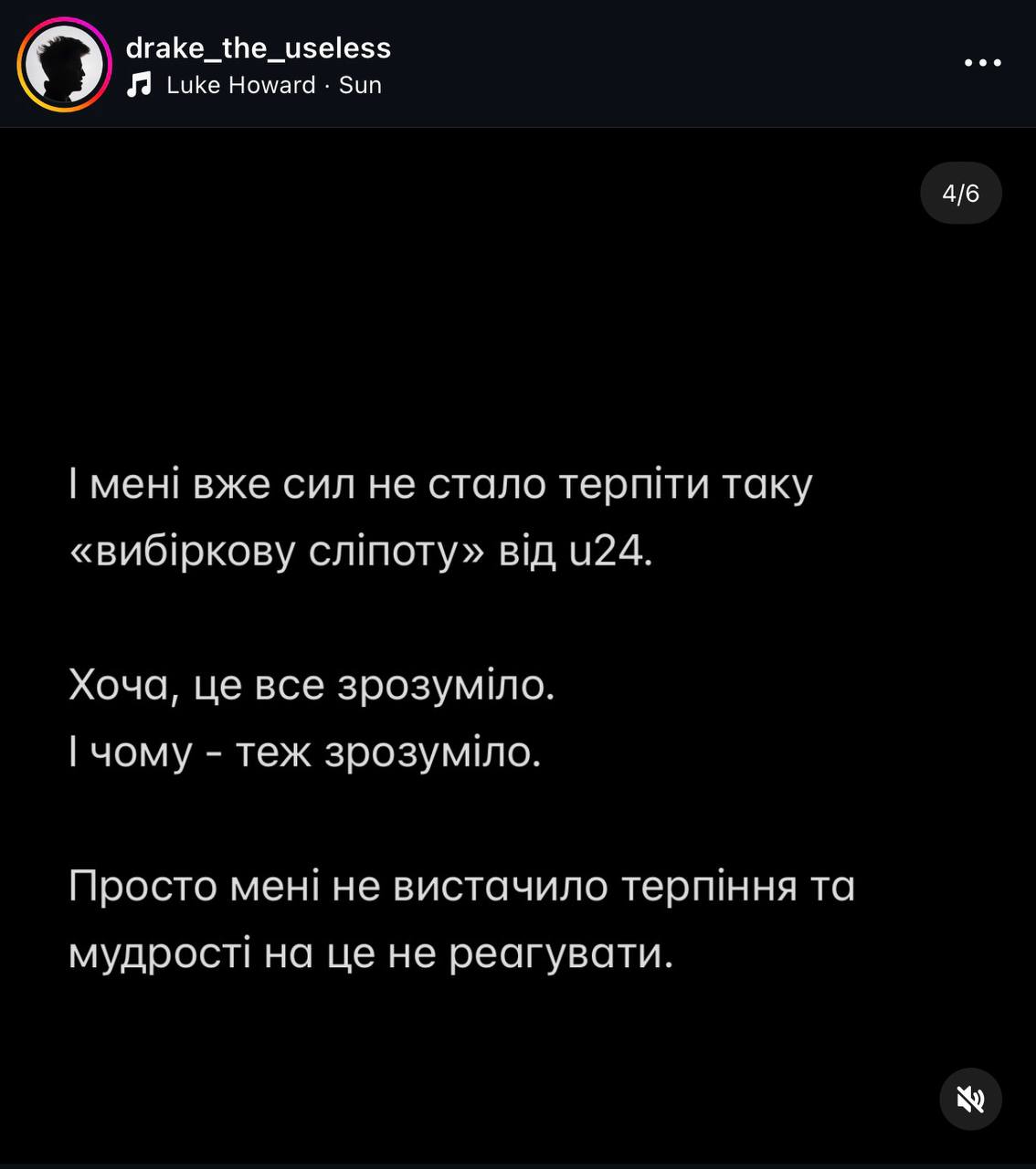Open the drake_the_useless profile username
This screenshot has width=1036, height=1169.
(259, 47)
